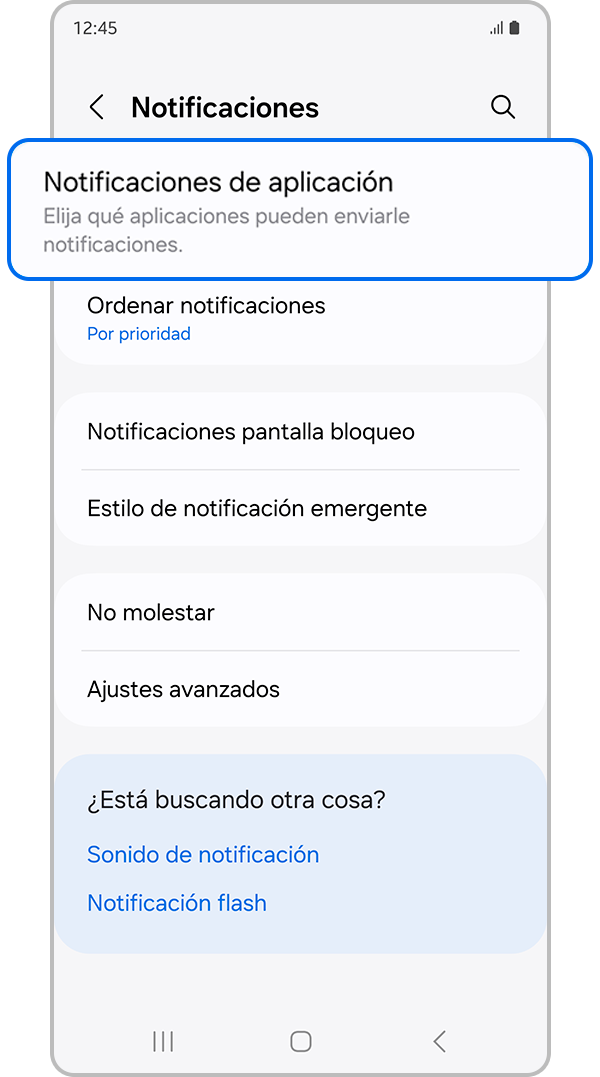Screen dimensions: 600x1077
Task: Follow the Notificación flash link
Action: pos(177,903)
